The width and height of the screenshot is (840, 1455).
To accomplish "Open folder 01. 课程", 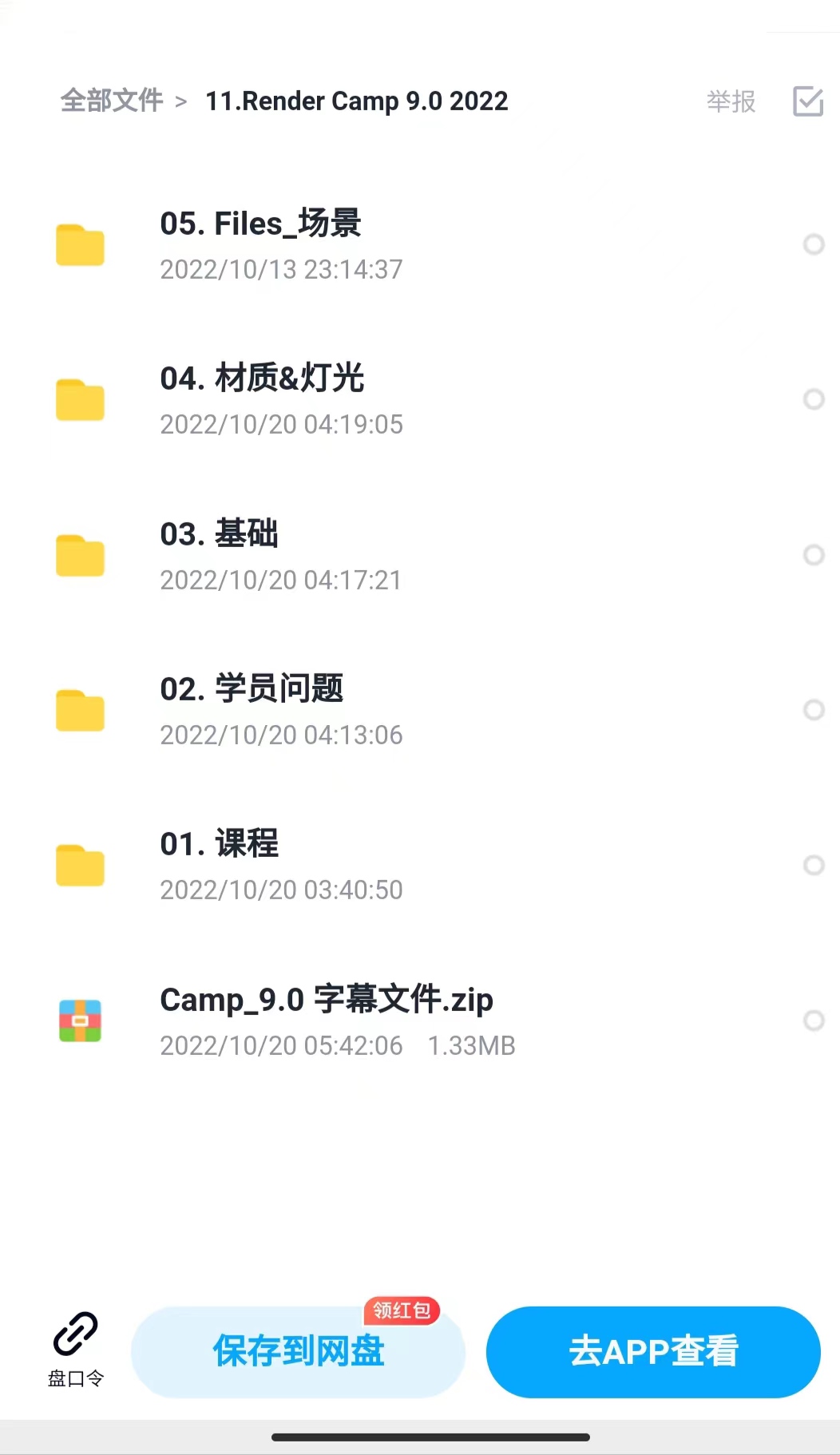I will coord(219,844).
